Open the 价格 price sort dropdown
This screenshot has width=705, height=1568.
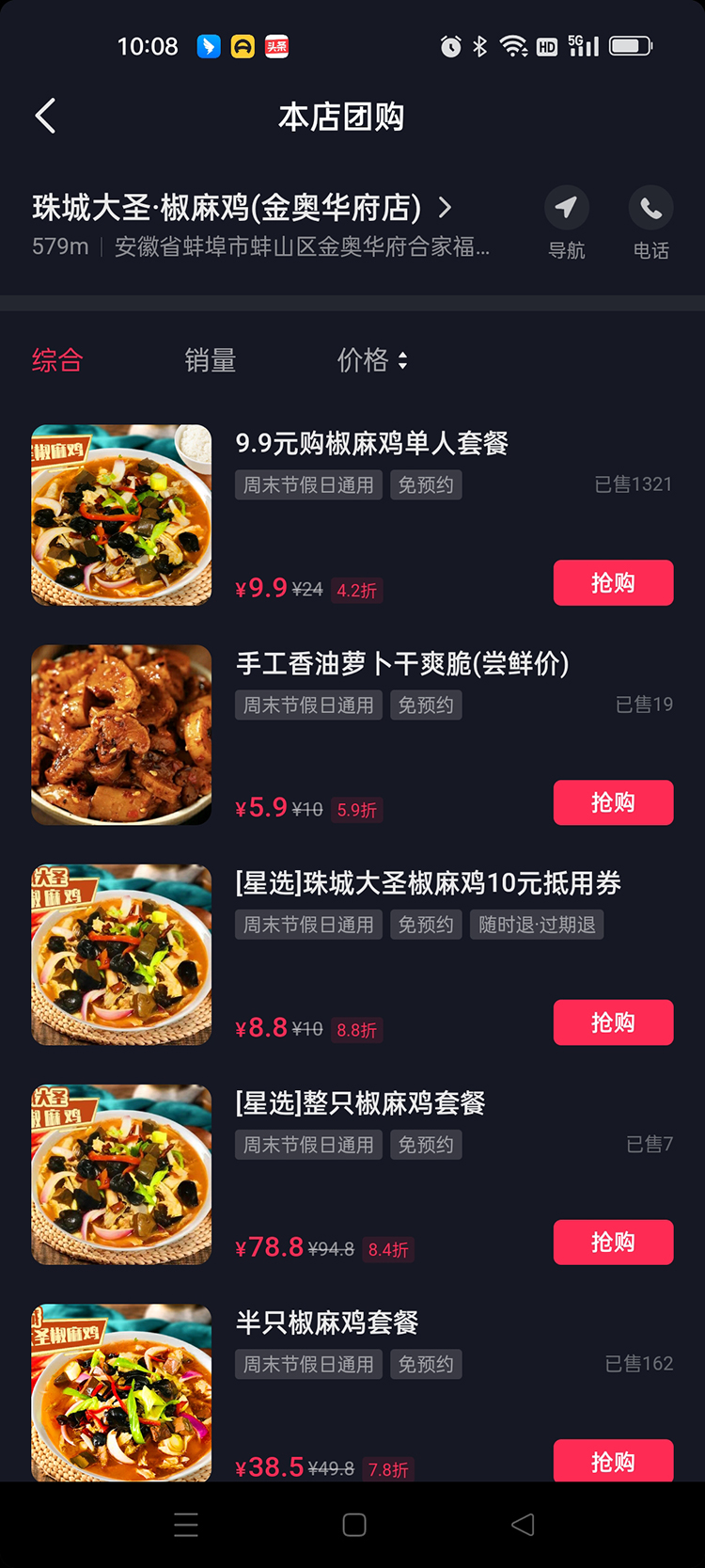pyautogui.click(x=372, y=360)
